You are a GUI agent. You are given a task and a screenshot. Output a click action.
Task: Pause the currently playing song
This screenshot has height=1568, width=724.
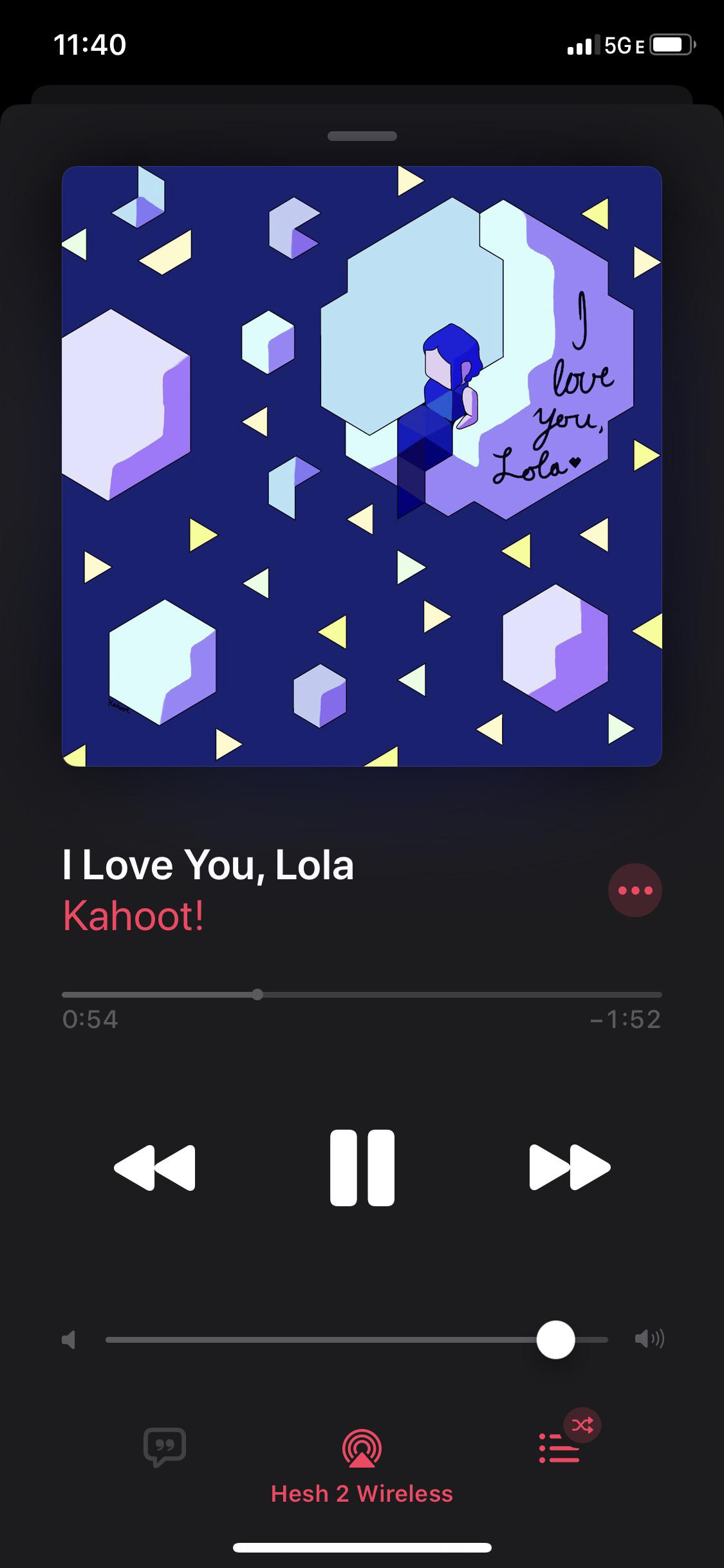362,1166
